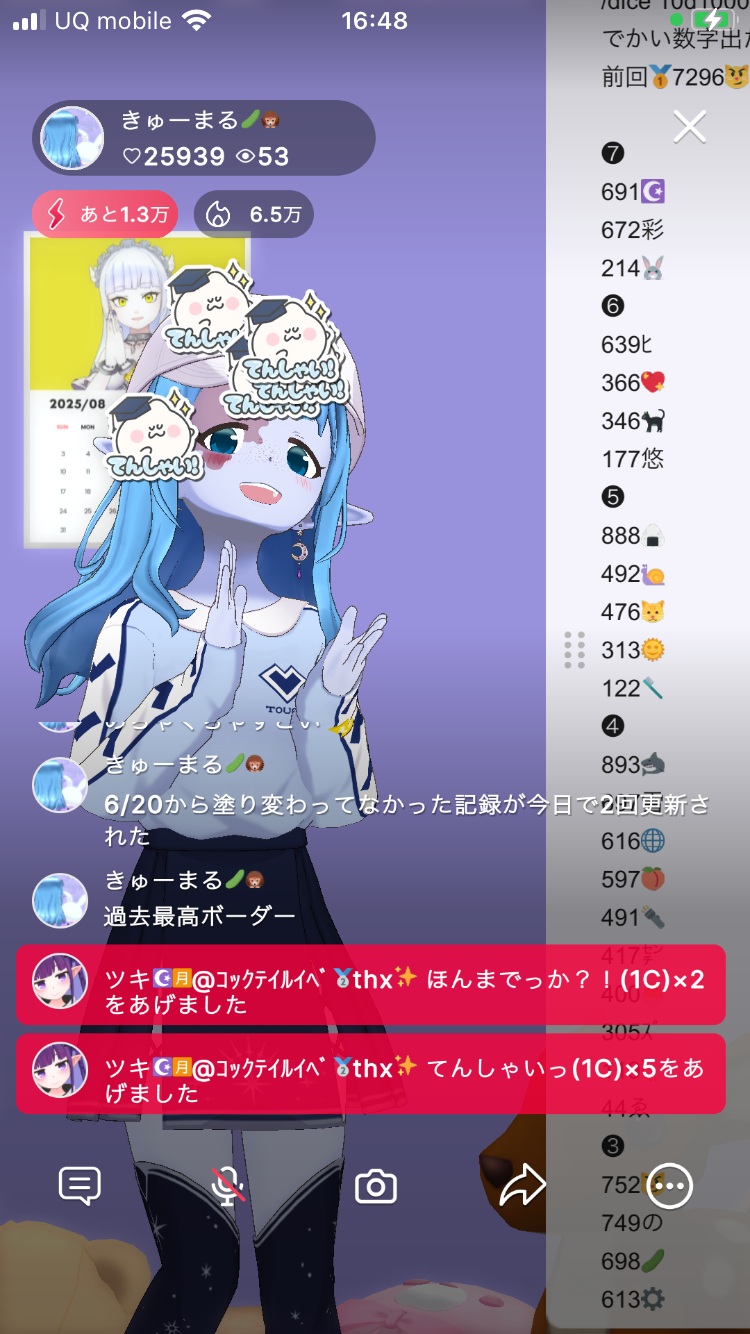This screenshot has height=1334, width=750.
Task: Close the side text panel
Action: 690,127
